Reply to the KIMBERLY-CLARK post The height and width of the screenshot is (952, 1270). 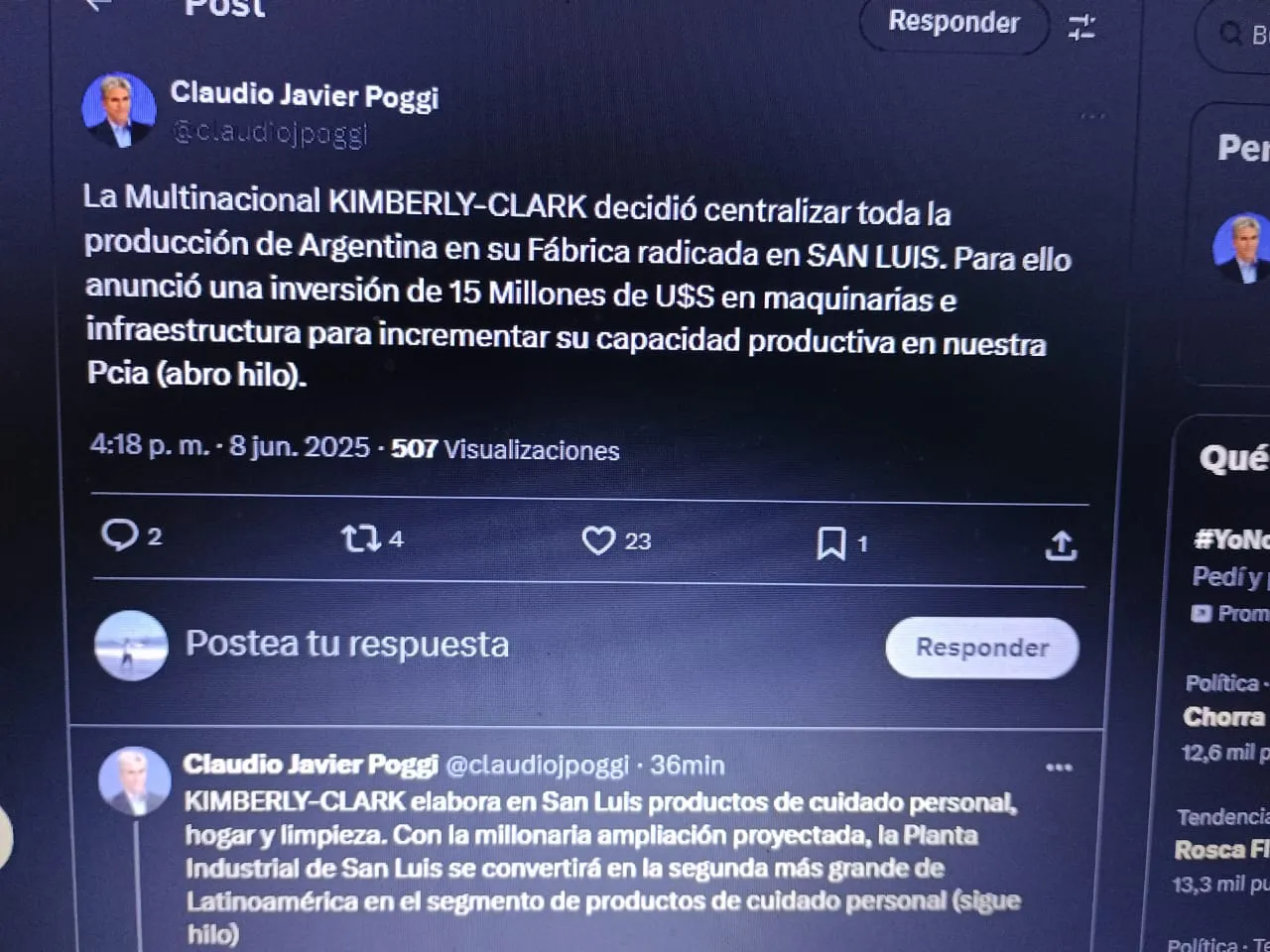(120, 535)
